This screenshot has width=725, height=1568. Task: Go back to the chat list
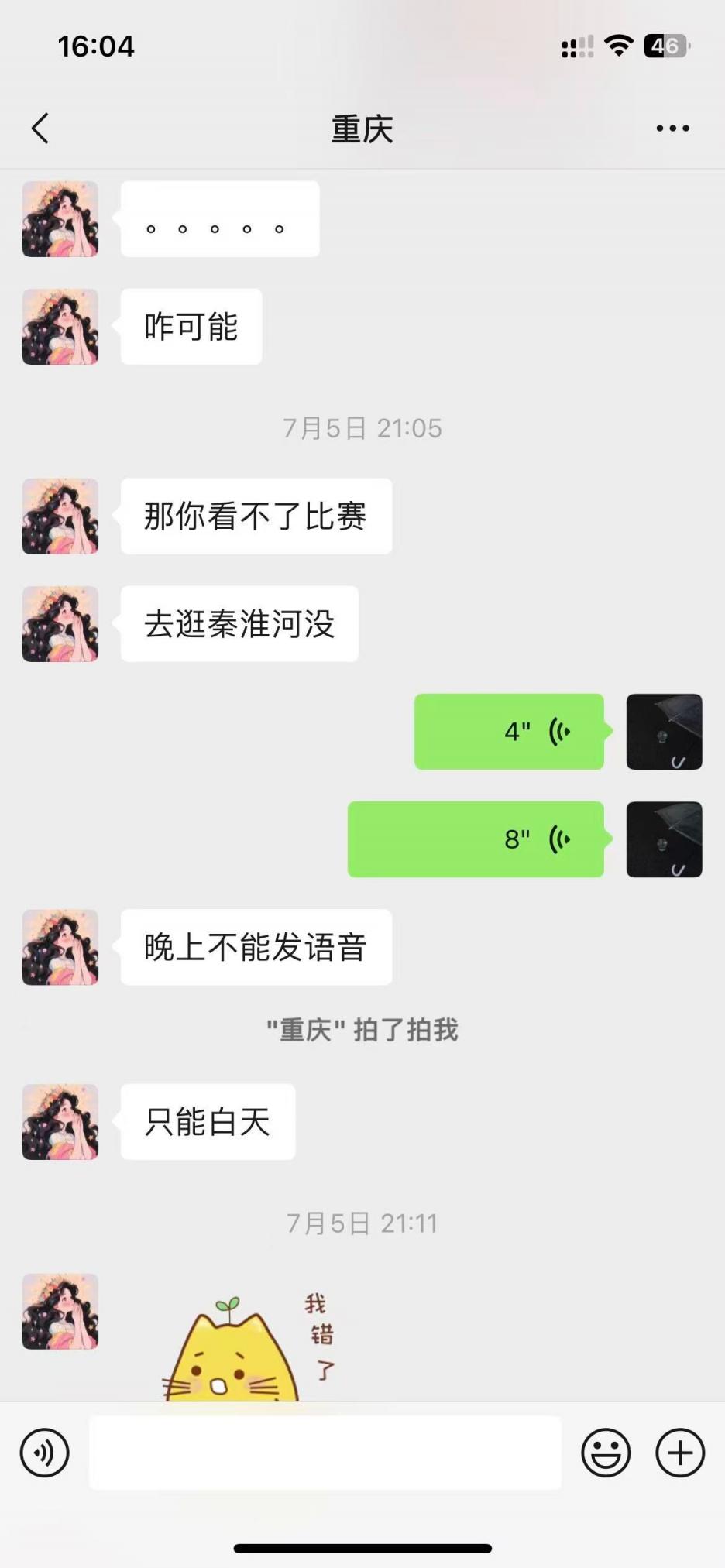[x=41, y=129]
